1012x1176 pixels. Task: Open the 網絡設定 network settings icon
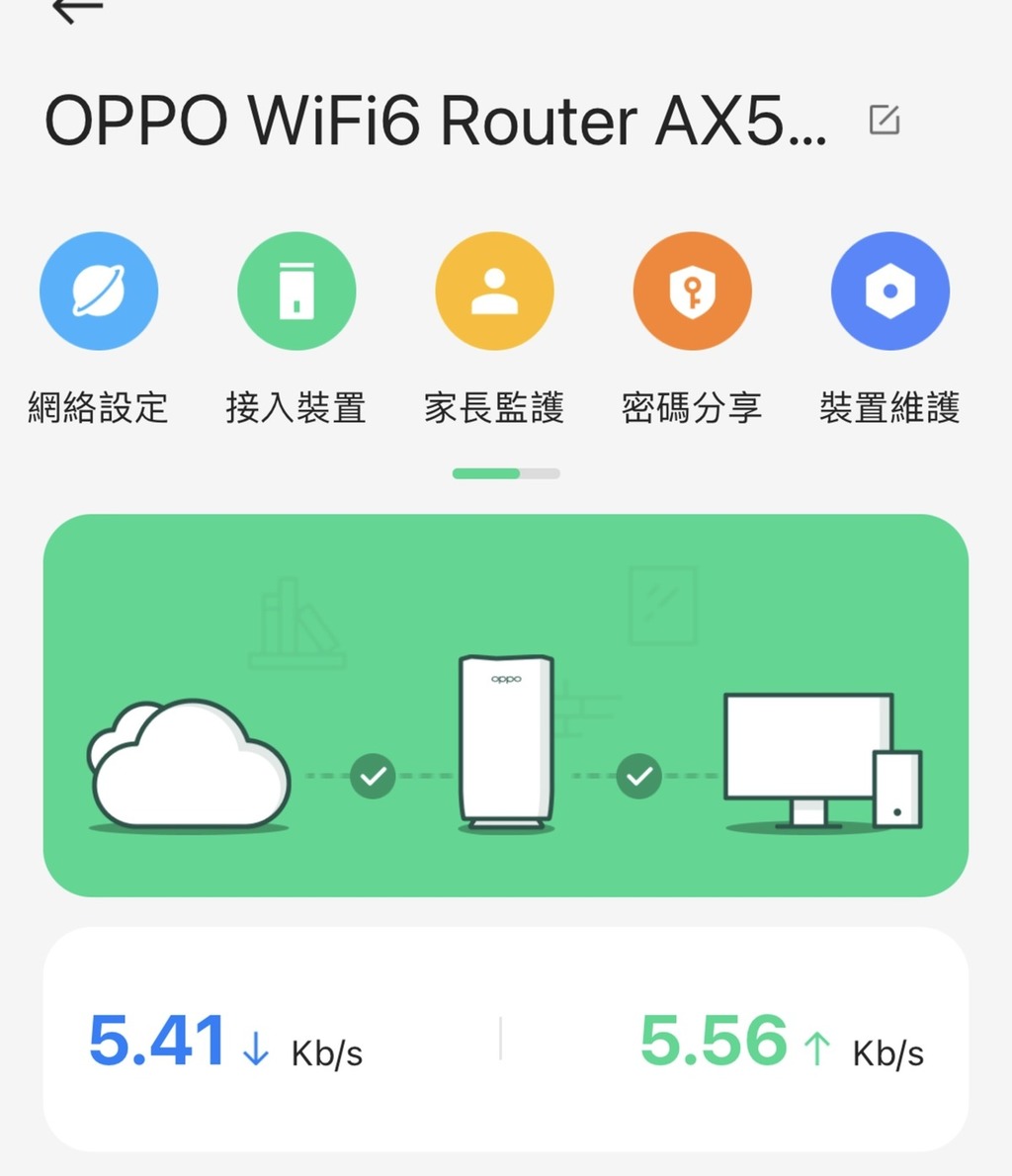point(99,291)
